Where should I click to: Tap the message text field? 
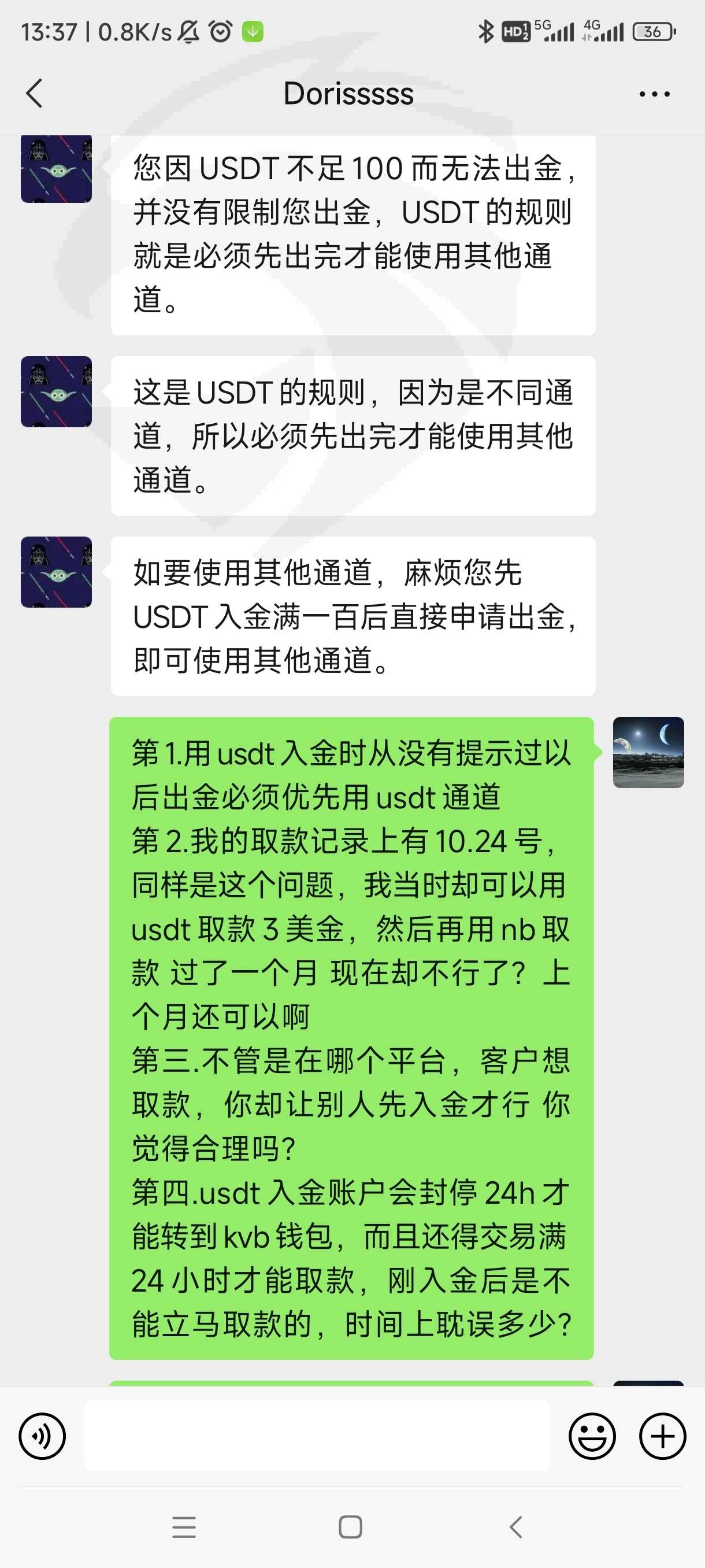317,1436
